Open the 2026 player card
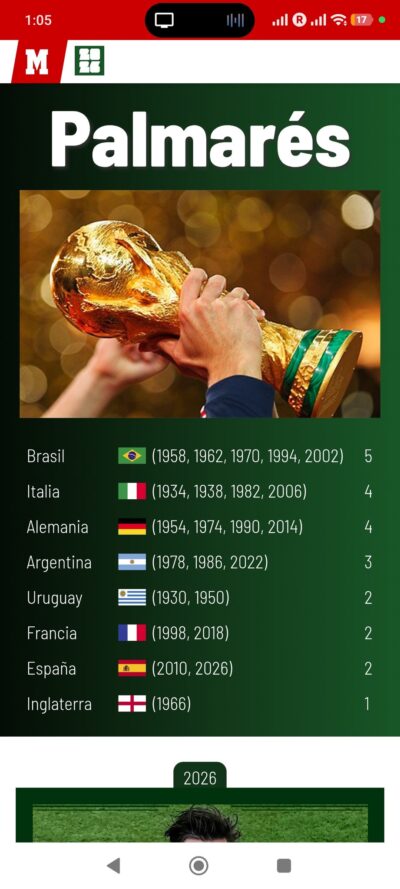400x889 pixels. click(200, 815)
